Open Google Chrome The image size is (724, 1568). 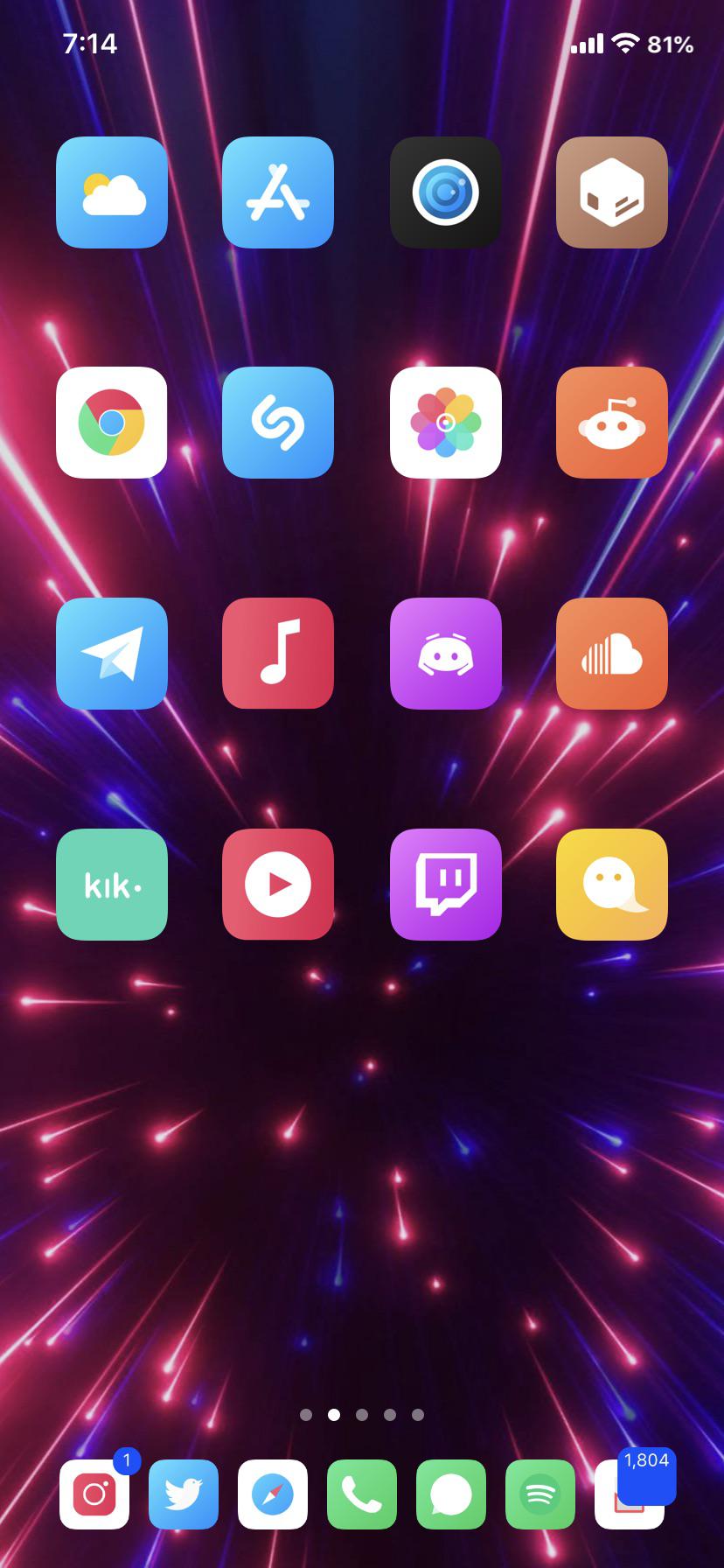(x=111, y=423)
